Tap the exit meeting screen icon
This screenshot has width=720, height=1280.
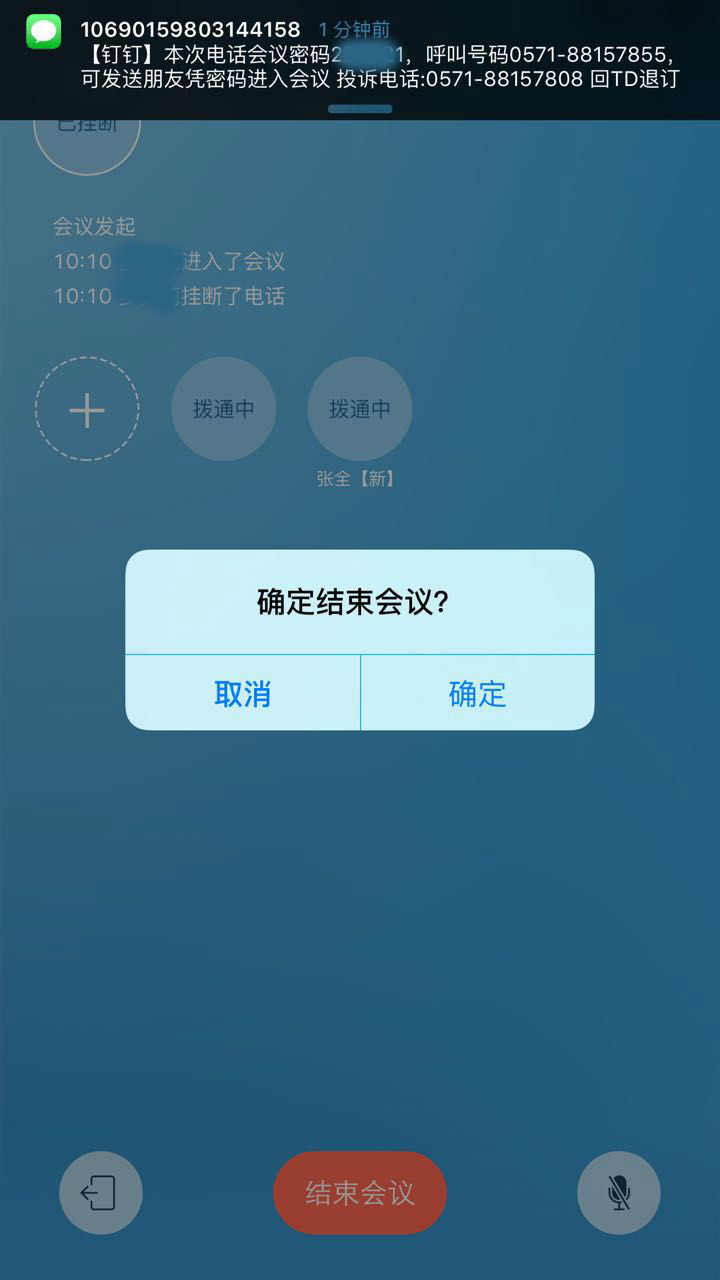(x=101, y=1192)
